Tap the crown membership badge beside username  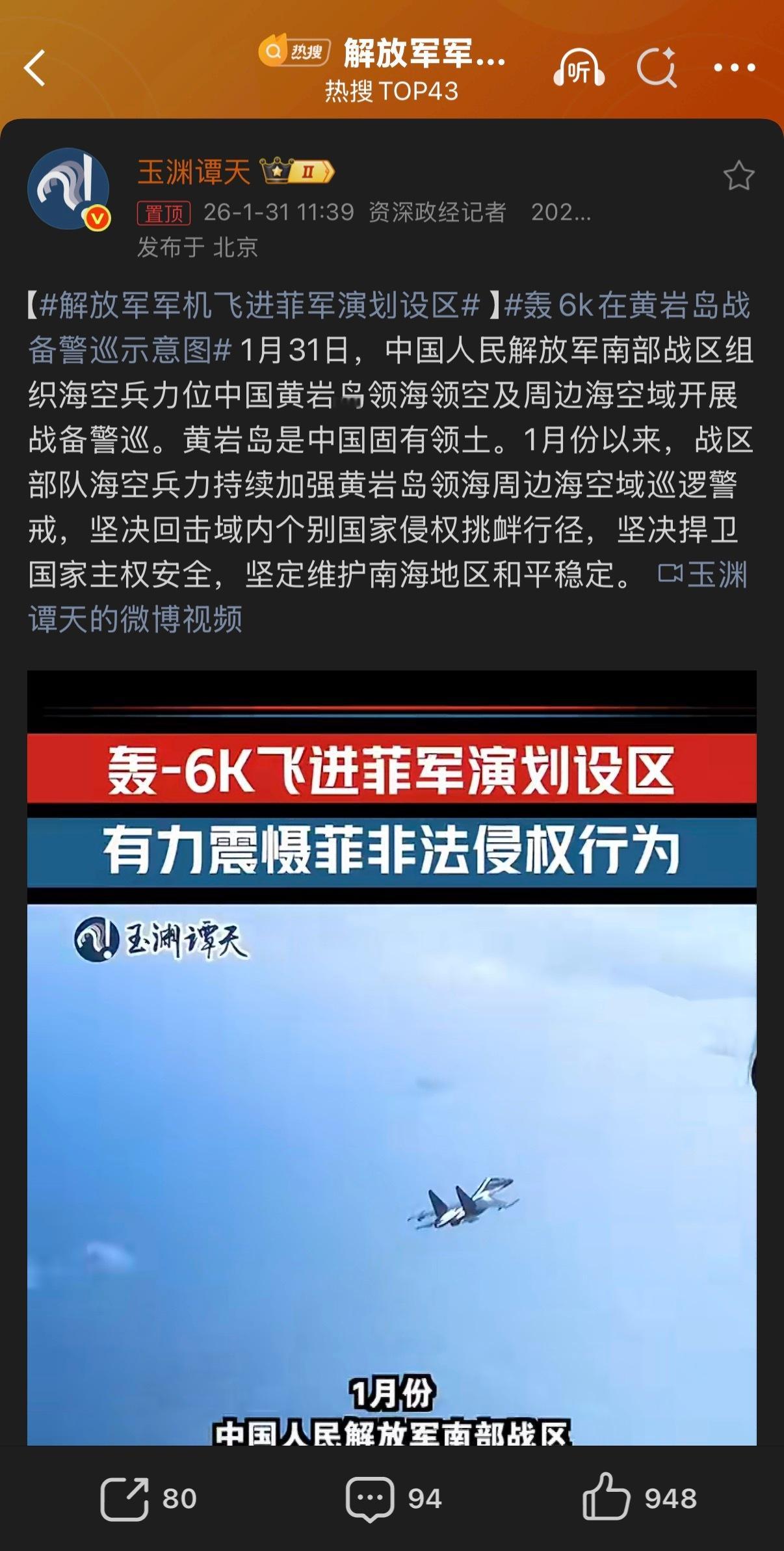pos(296,170)
